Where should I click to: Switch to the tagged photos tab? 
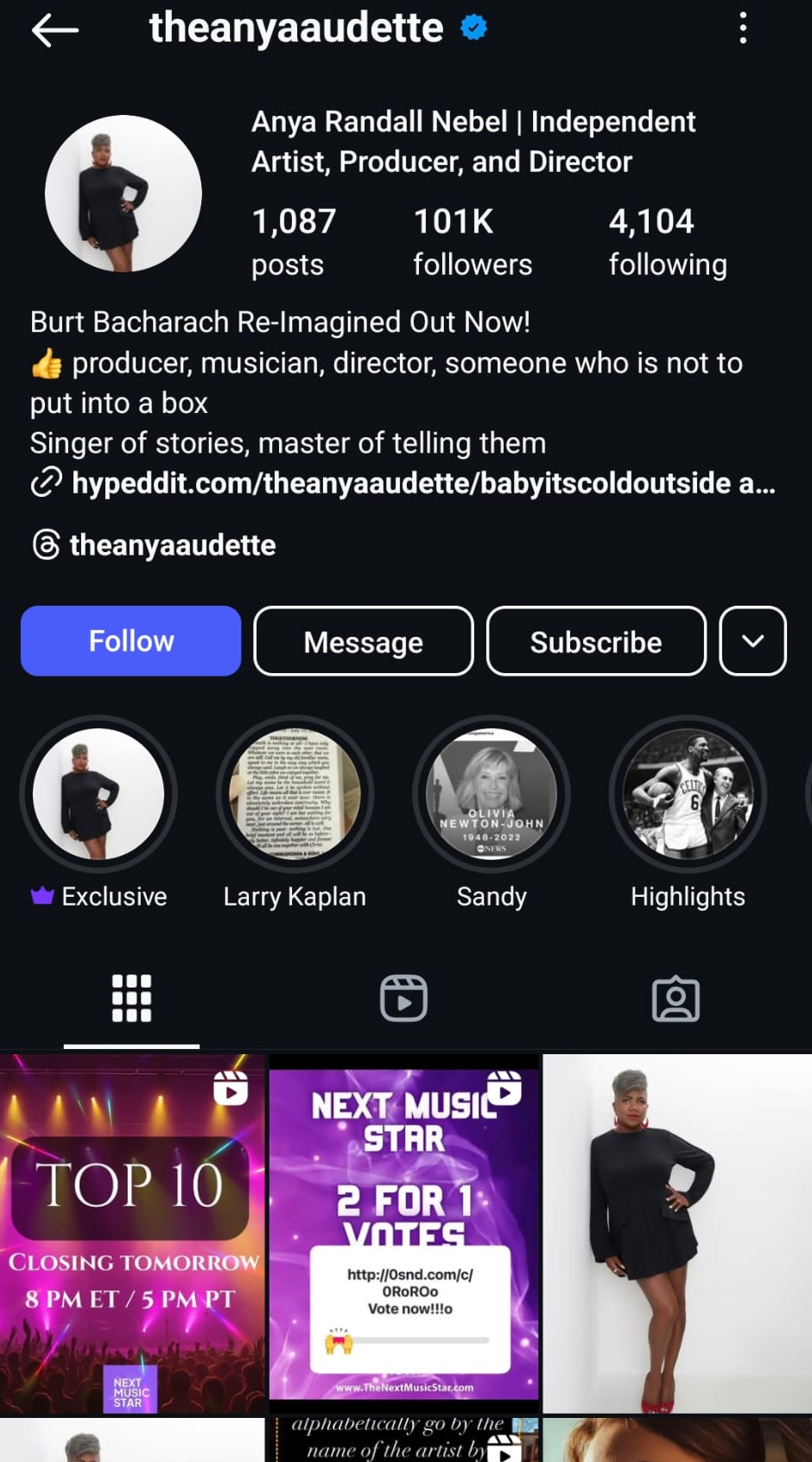pos(676,999)
